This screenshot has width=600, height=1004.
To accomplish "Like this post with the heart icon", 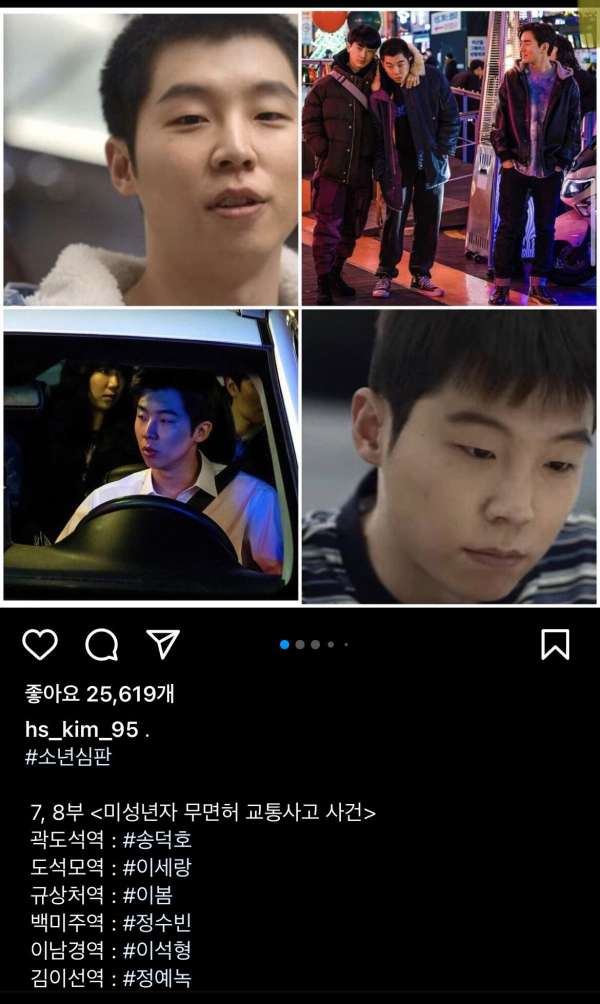I will [x=40, y=644].
